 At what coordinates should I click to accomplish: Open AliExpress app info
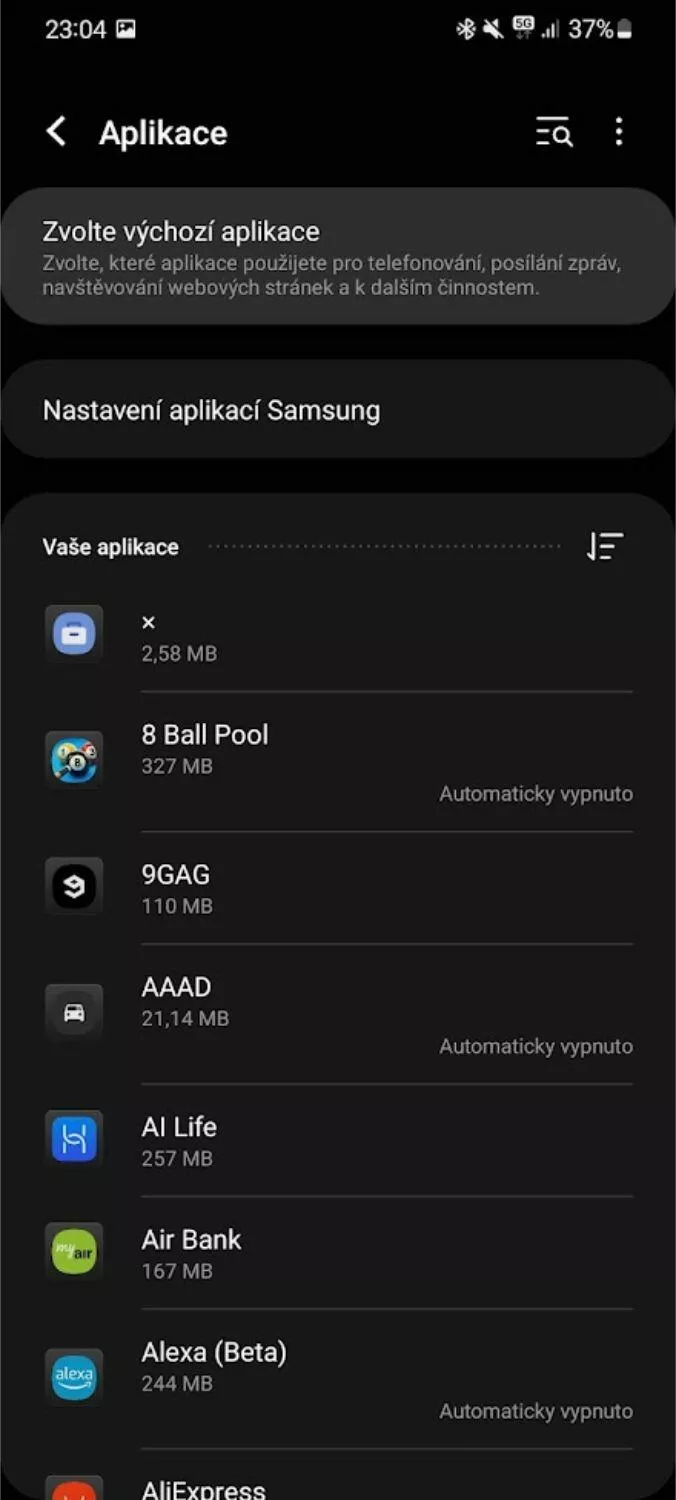coord(338,1476)
